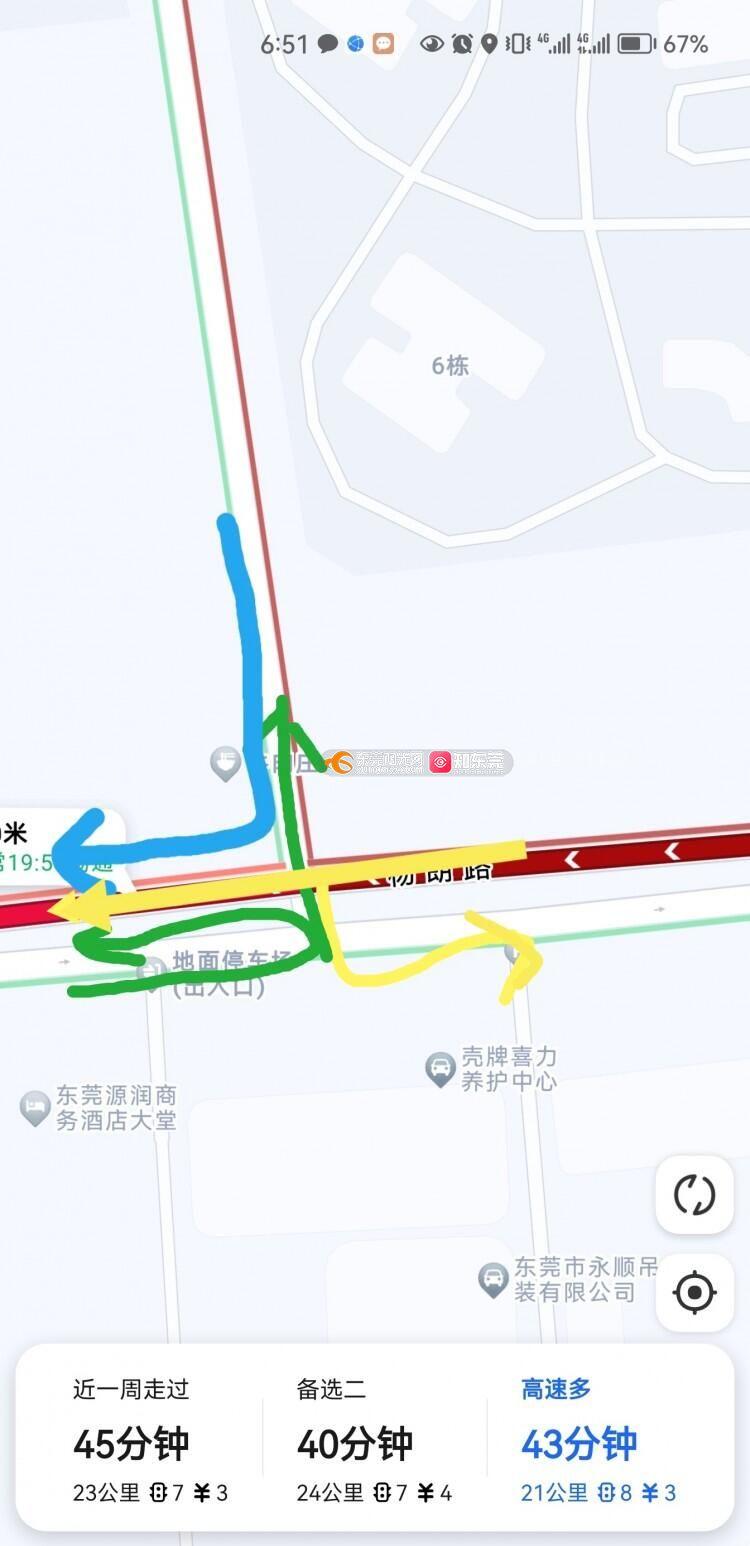Recenter map on my current location
Screen dimensions: 750x1546
tap(694, 1292)
